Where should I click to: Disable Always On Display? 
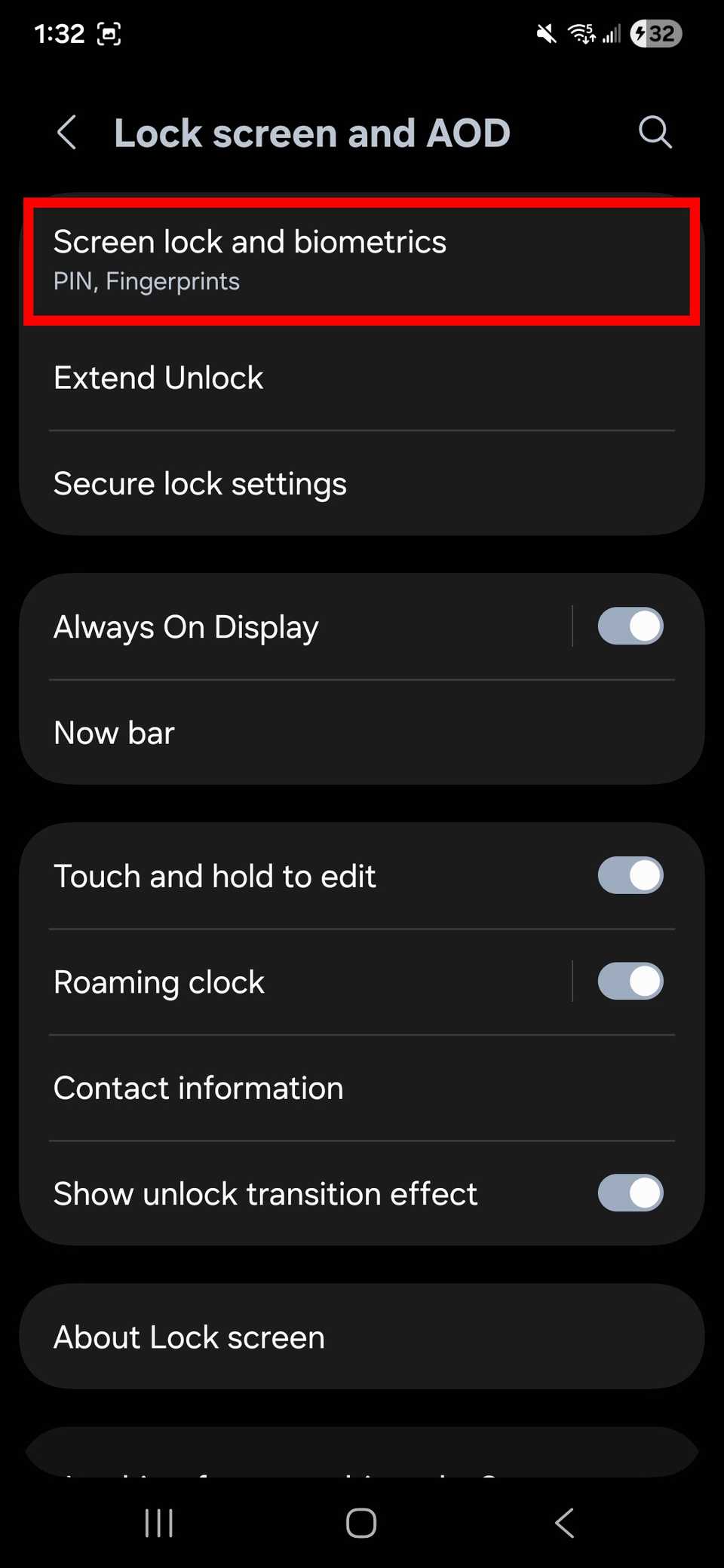point(631,626)
